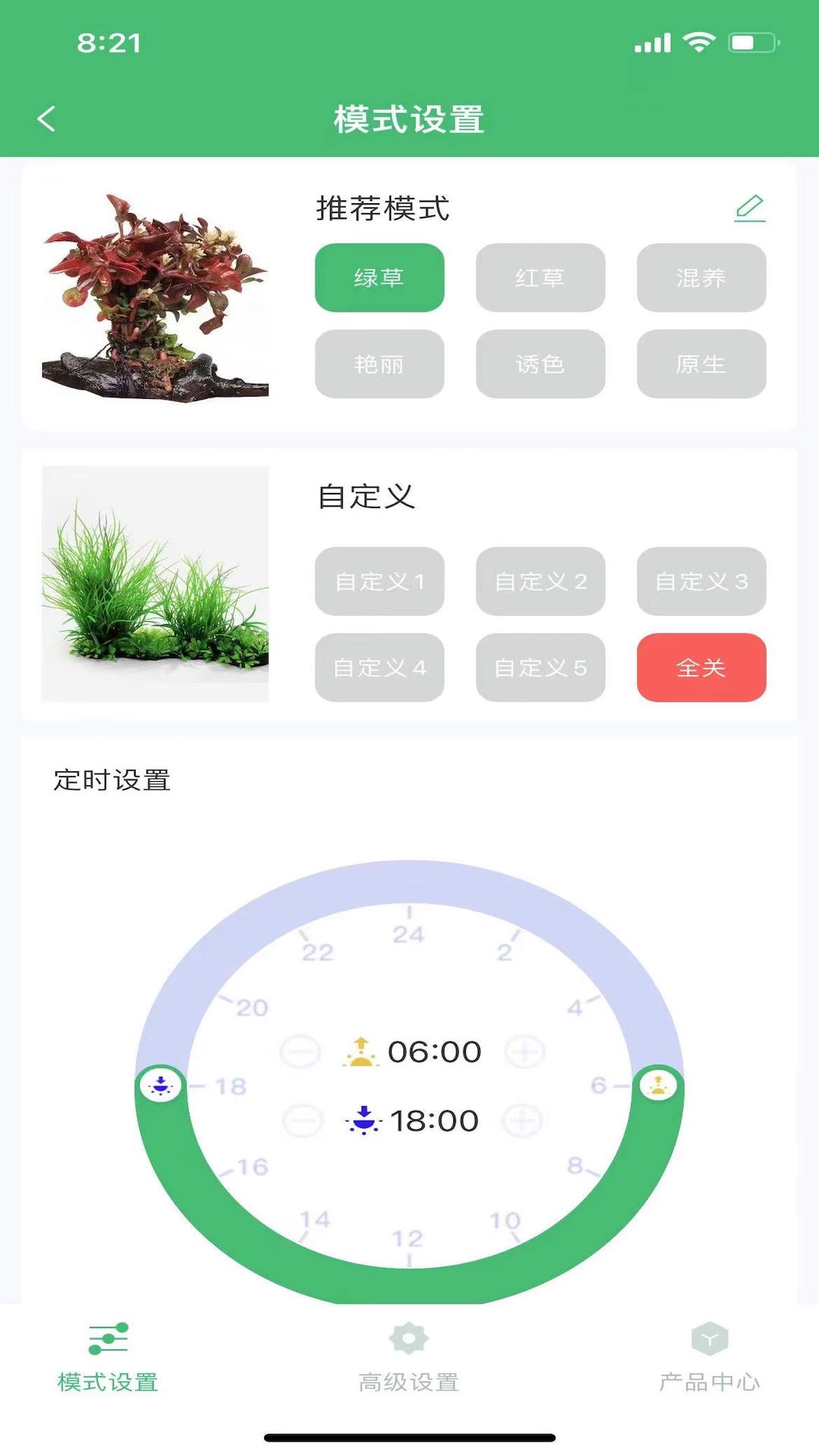Select the 红草 mode
The image size is (819, 1456).
click(540, 278)
